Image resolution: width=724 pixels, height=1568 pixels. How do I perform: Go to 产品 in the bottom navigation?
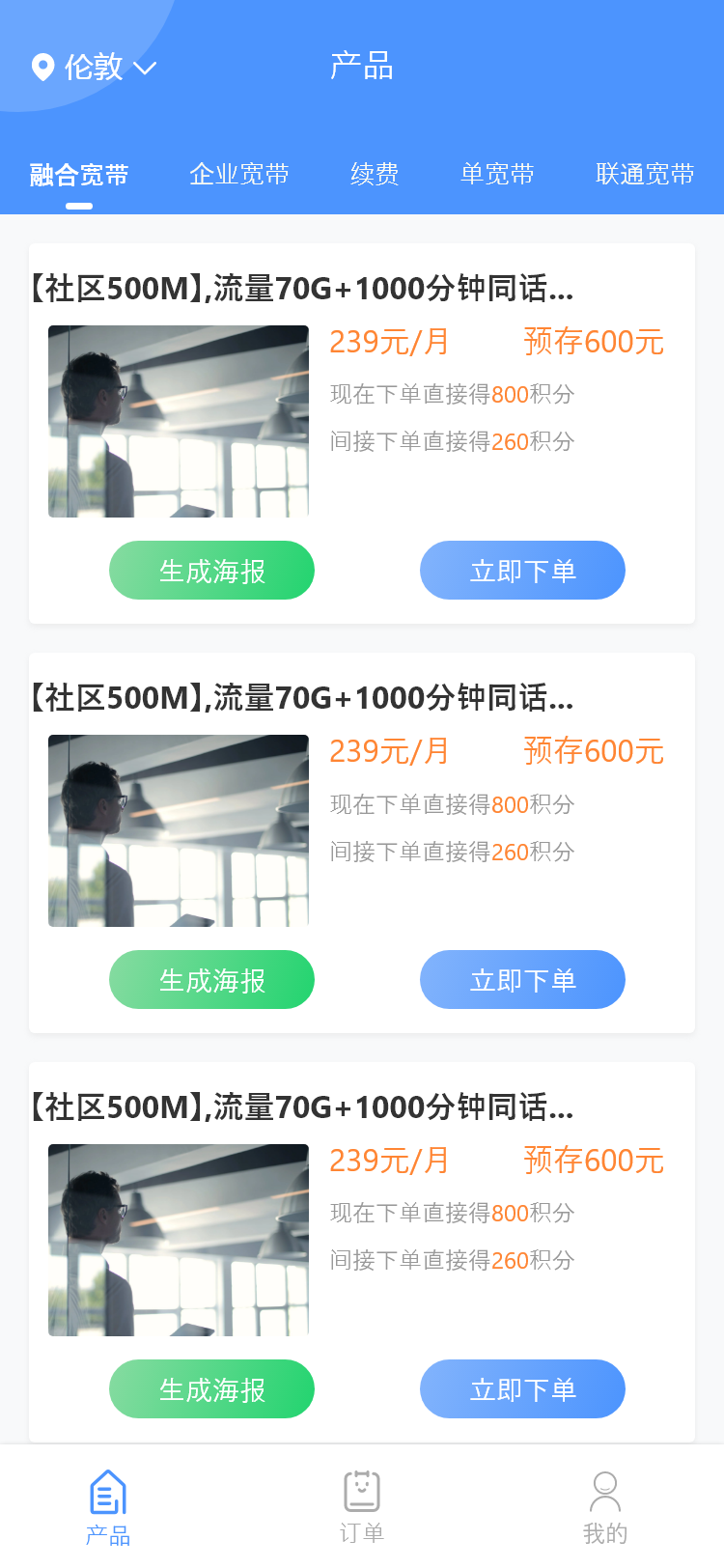point(108,1506)
